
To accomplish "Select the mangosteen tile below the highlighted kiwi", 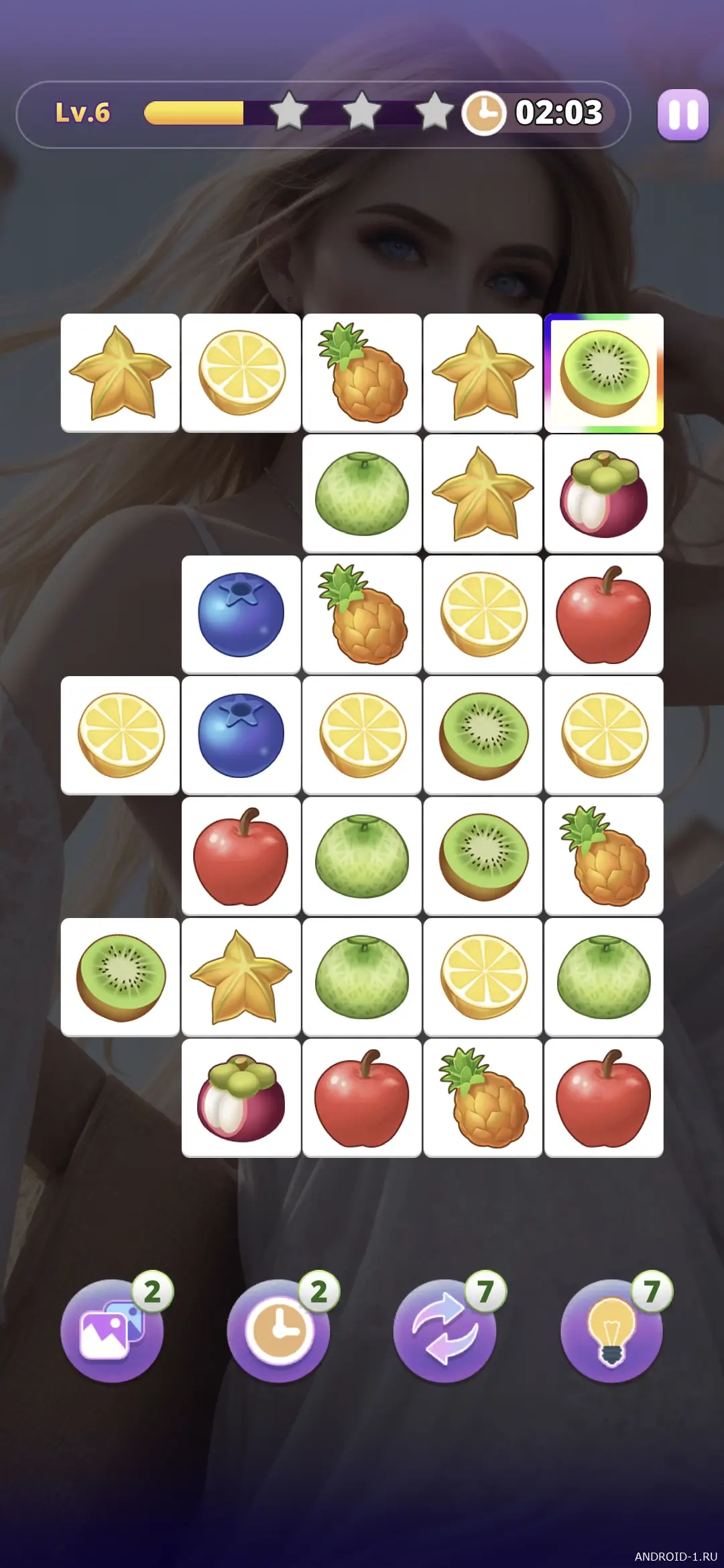I will (x=604, y=494).
